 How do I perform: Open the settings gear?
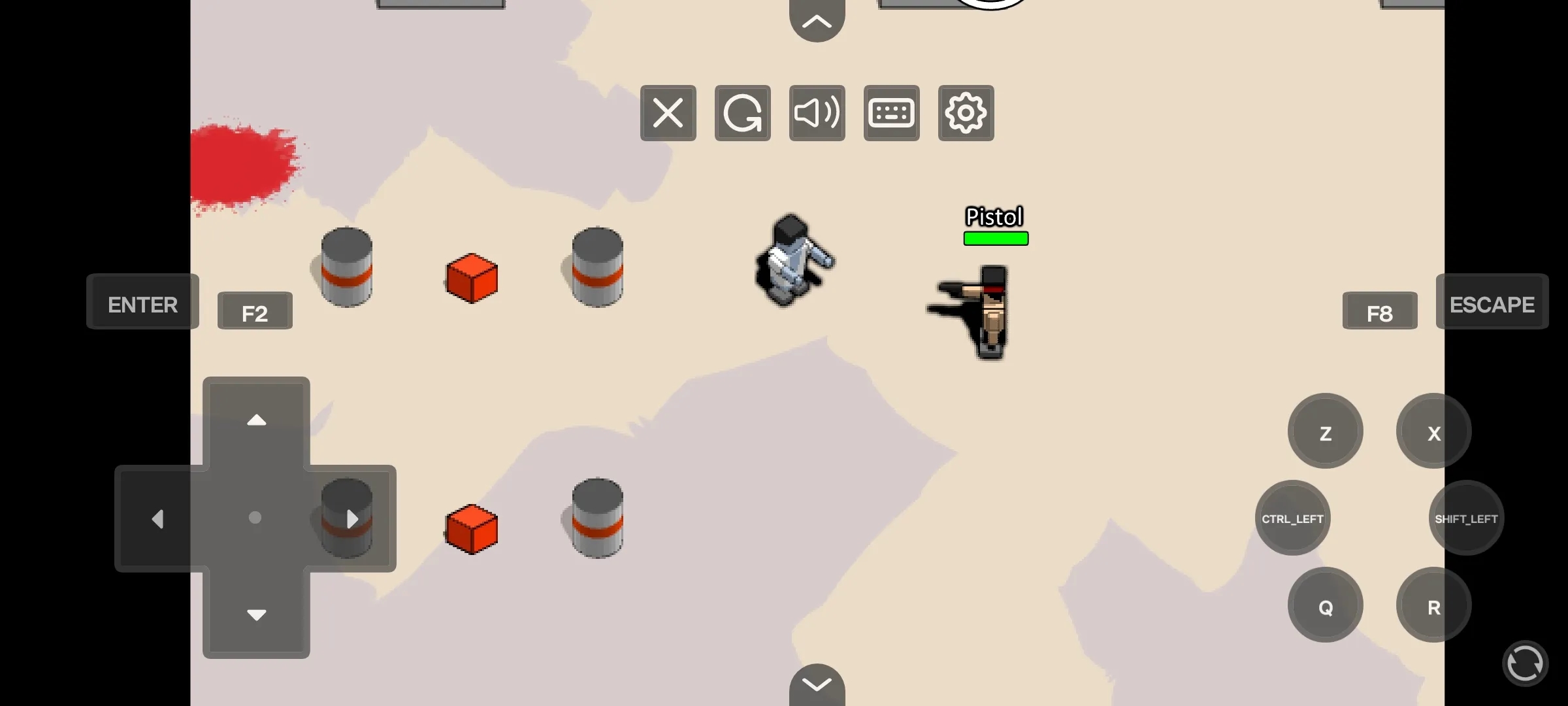click(x=966, y=113)
